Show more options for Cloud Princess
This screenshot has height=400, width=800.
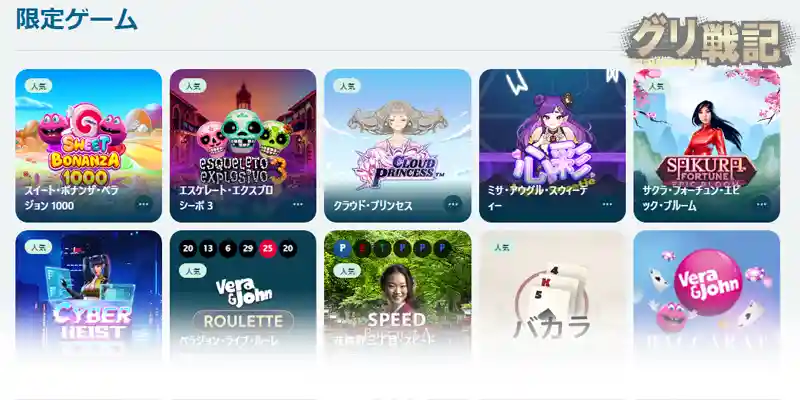452,203
